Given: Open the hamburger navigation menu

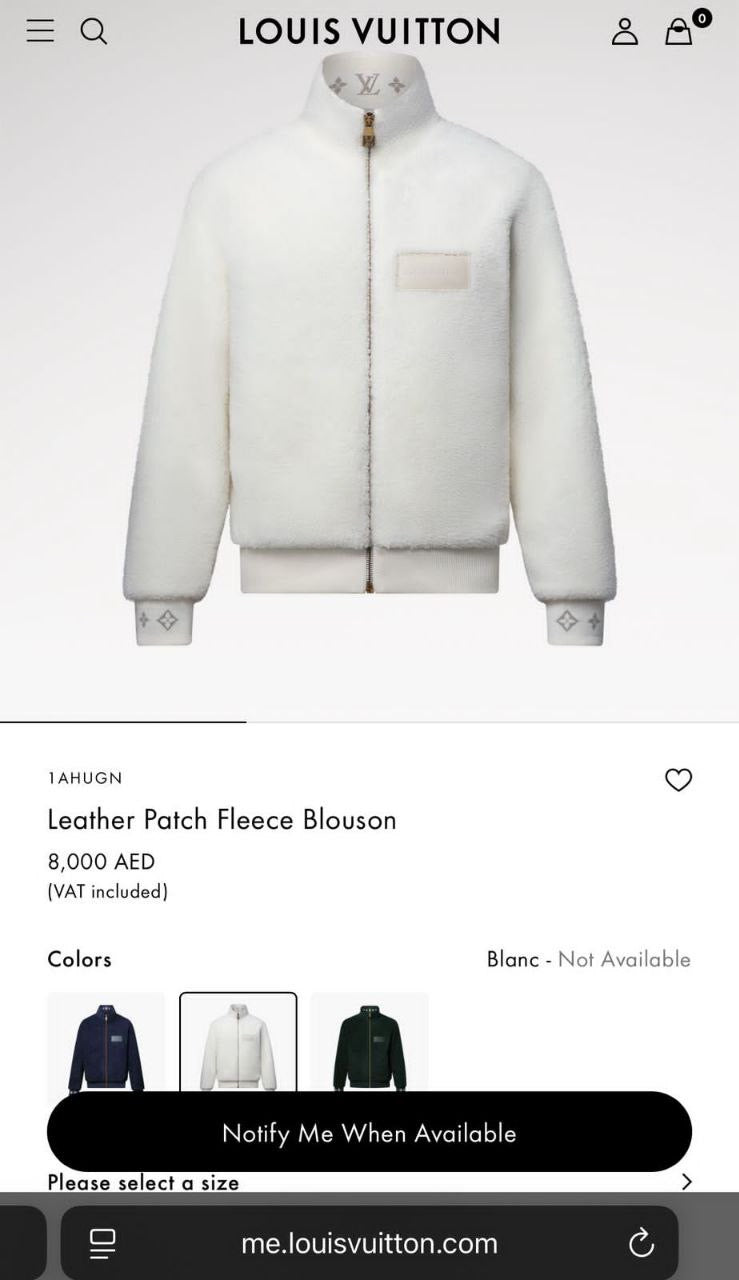Looking at the screenshot, I should [39, 30].
